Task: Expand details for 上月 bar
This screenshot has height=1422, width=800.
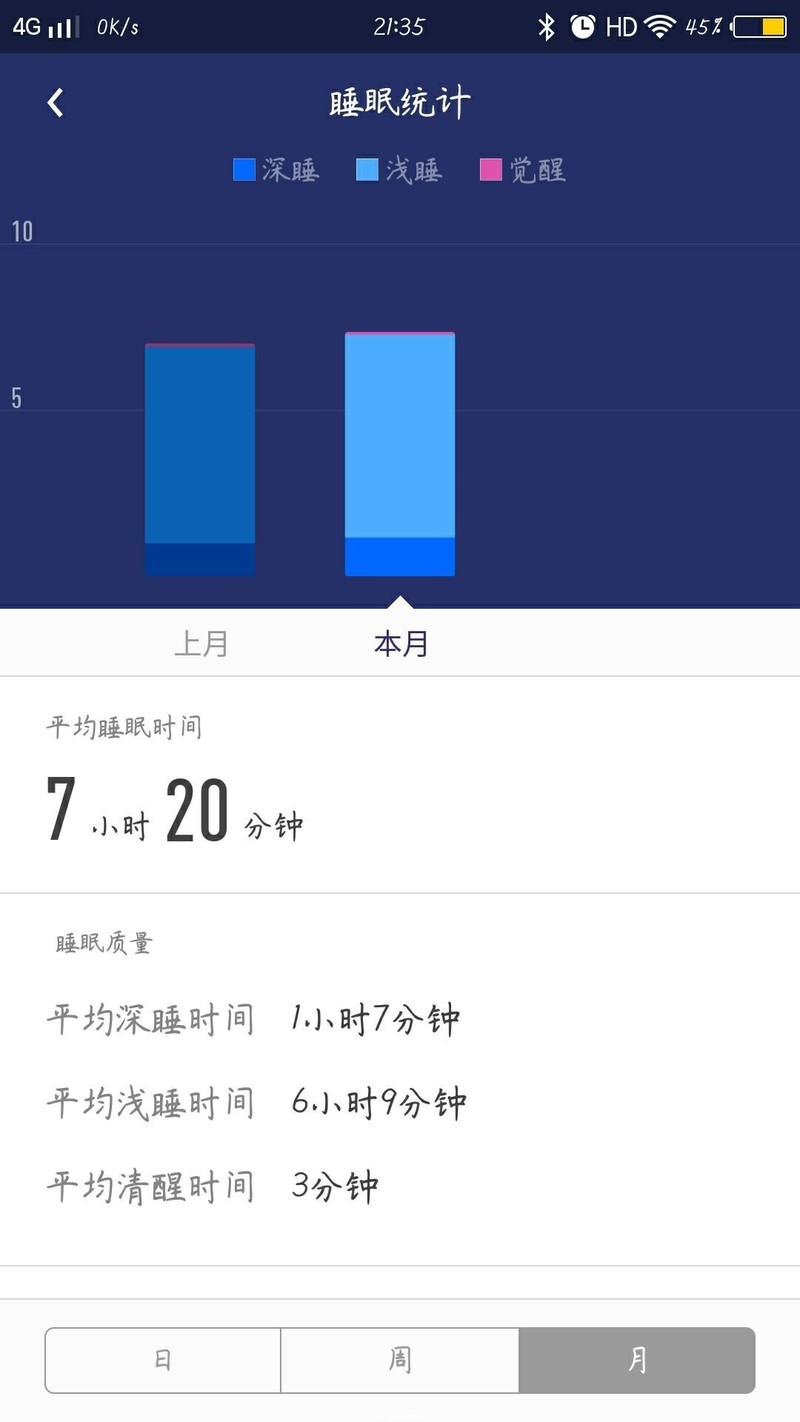Action: click(x=200, y=460)
